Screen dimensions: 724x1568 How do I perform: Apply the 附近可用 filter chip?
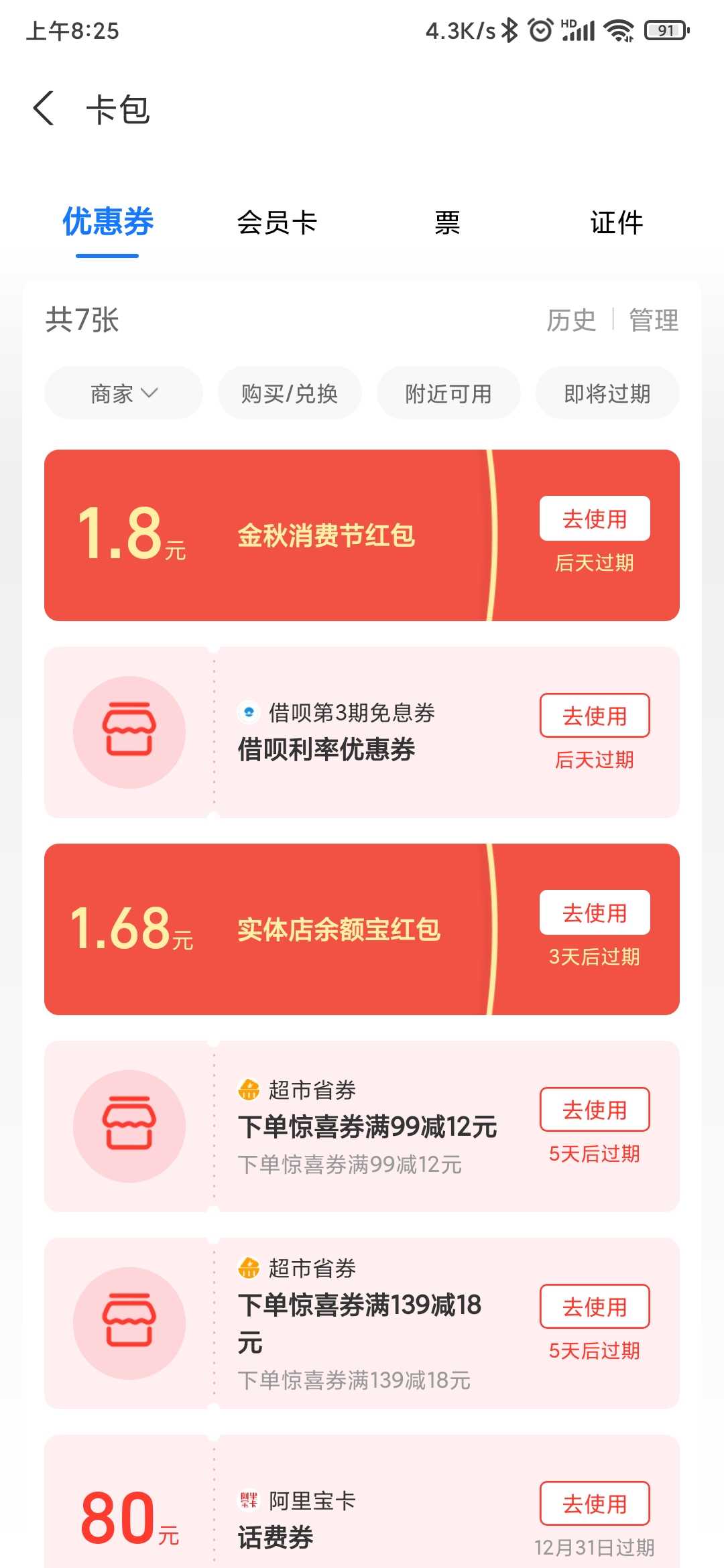[448, 393]
